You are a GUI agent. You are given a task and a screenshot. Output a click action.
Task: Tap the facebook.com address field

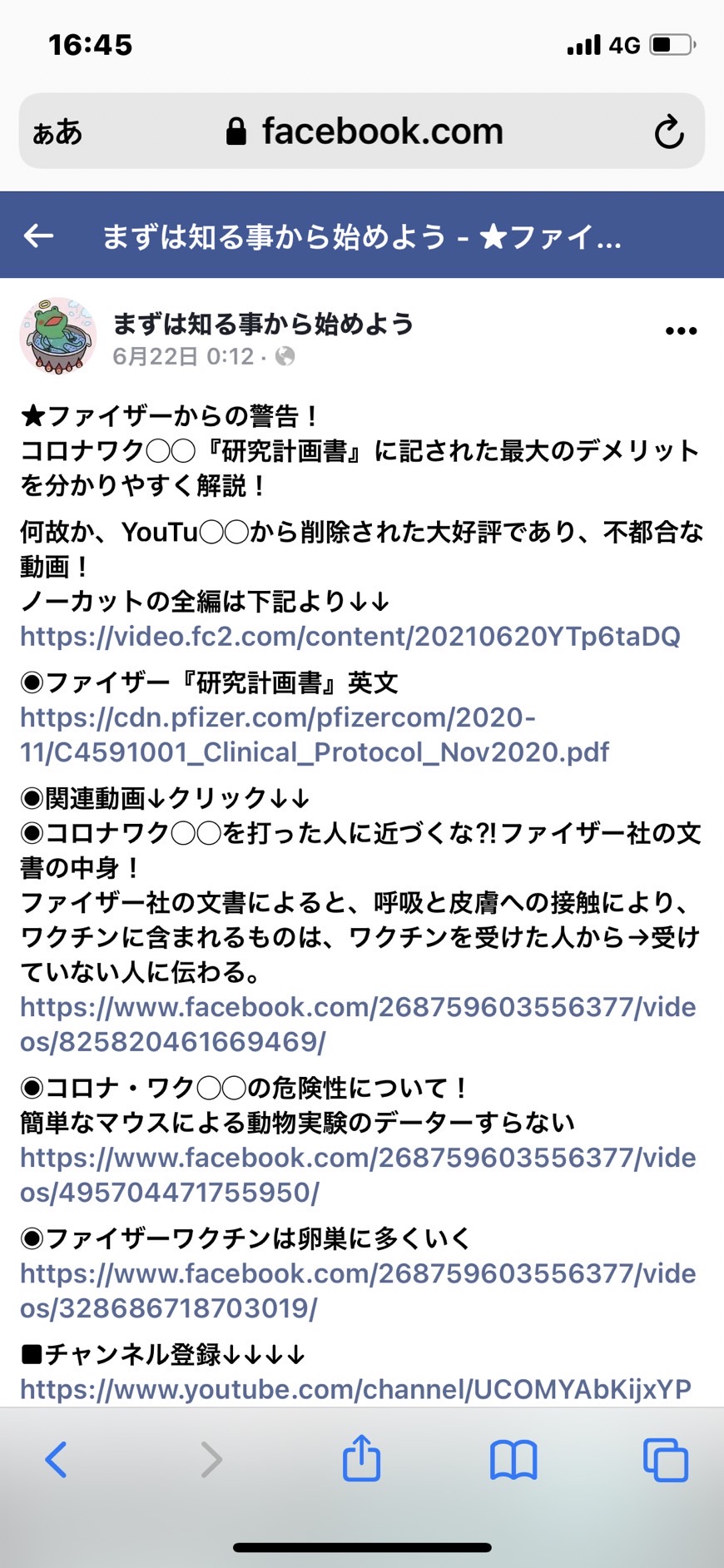(x=362, y=131)
